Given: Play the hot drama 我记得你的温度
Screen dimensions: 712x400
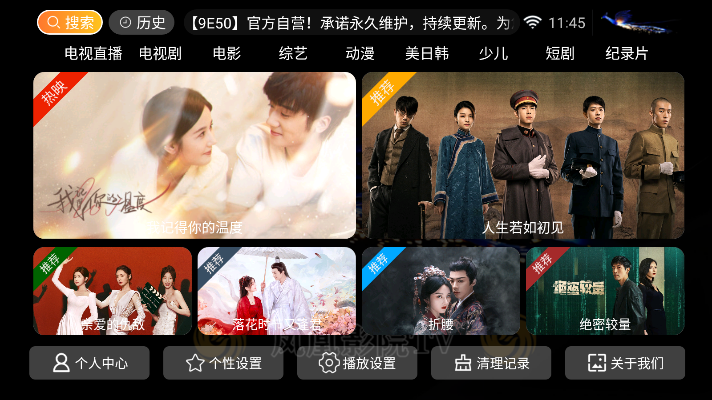Looking at the screenshot, I should pos(195,155).
